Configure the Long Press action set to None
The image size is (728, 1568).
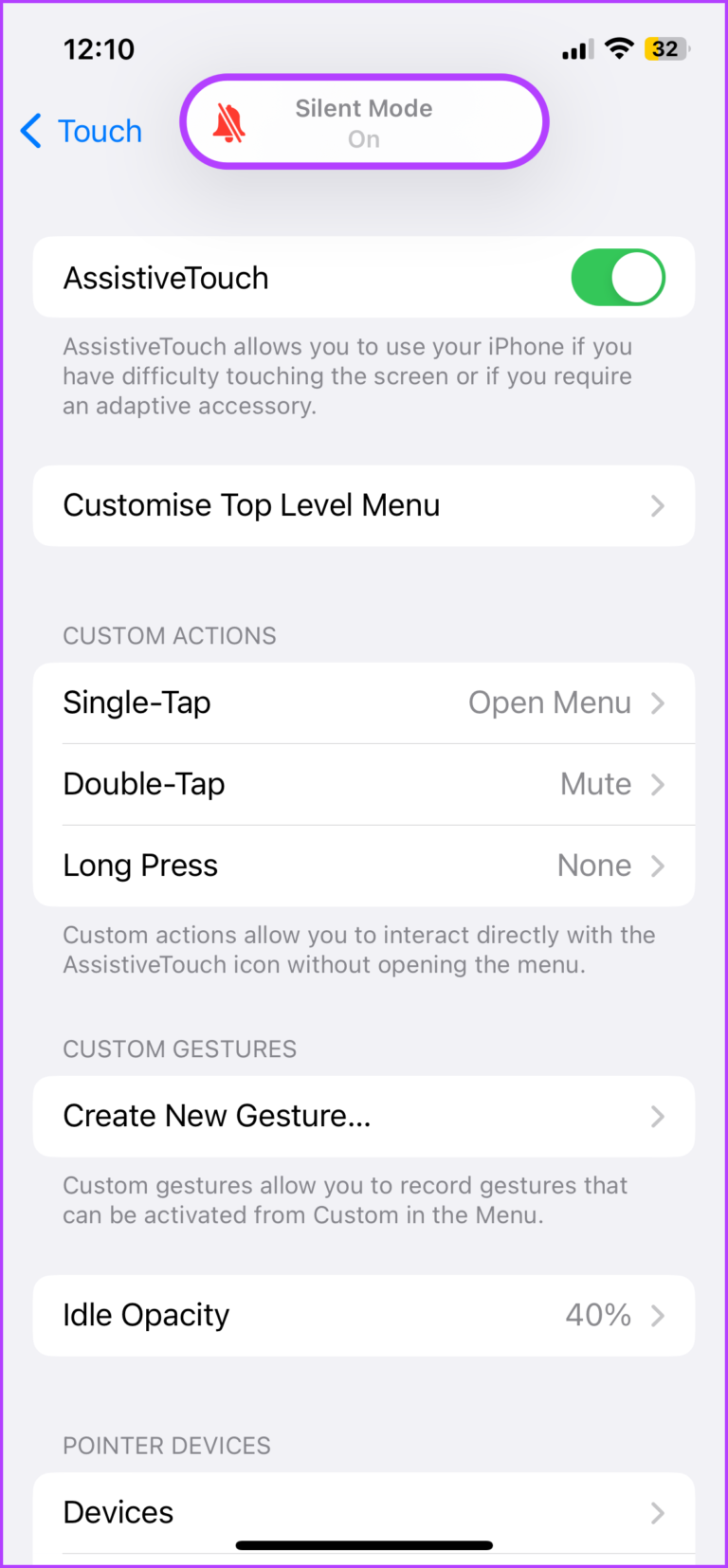point(364,866)
